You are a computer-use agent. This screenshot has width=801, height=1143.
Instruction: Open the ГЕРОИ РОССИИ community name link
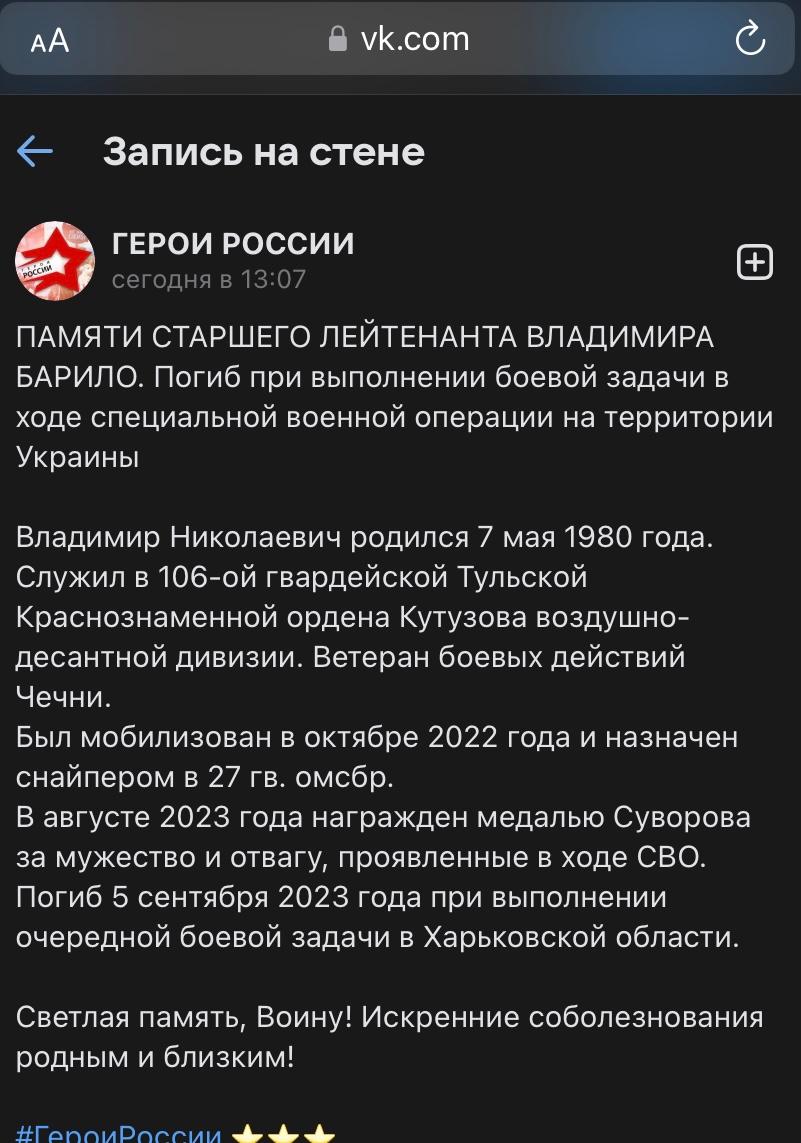click(233, 243)
